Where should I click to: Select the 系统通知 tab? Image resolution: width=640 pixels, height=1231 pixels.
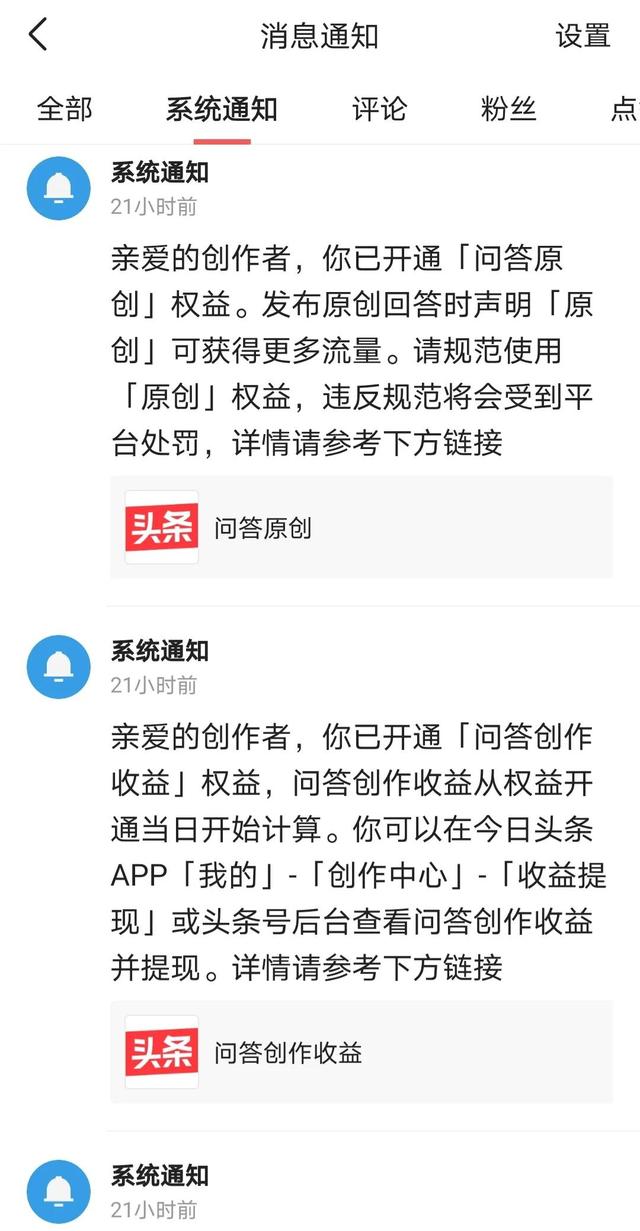pyautogui.click(x=221, y=109)
